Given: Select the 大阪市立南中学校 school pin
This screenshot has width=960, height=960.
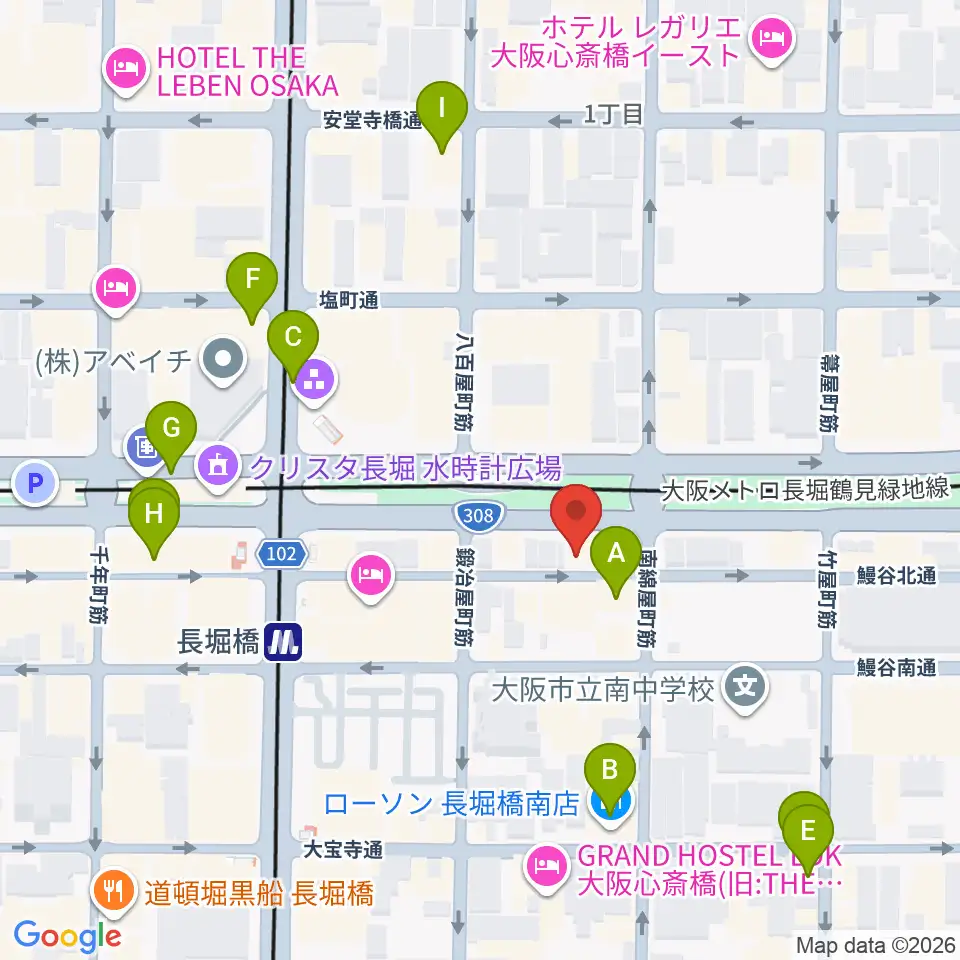Looking at the screenshot, I should (x=744, y=688).
